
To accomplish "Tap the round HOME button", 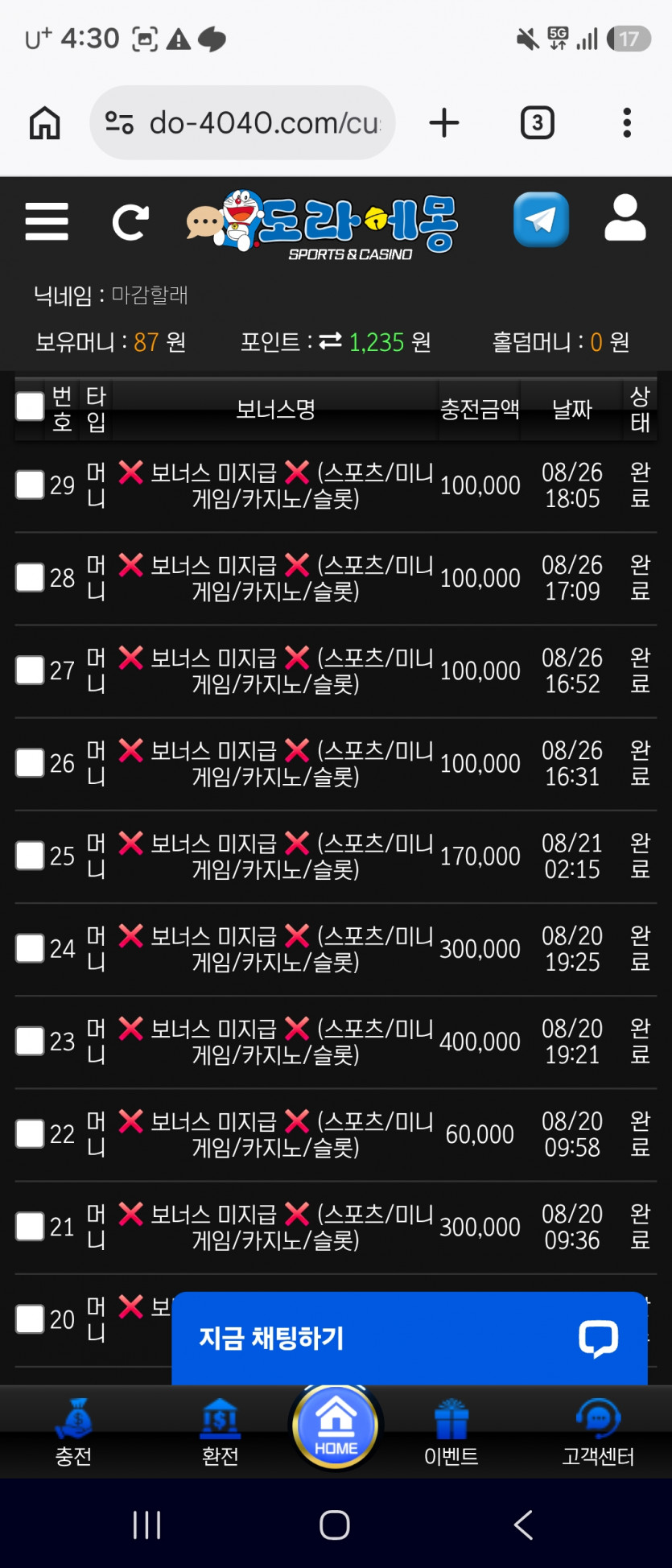I will pos(336,1426).
